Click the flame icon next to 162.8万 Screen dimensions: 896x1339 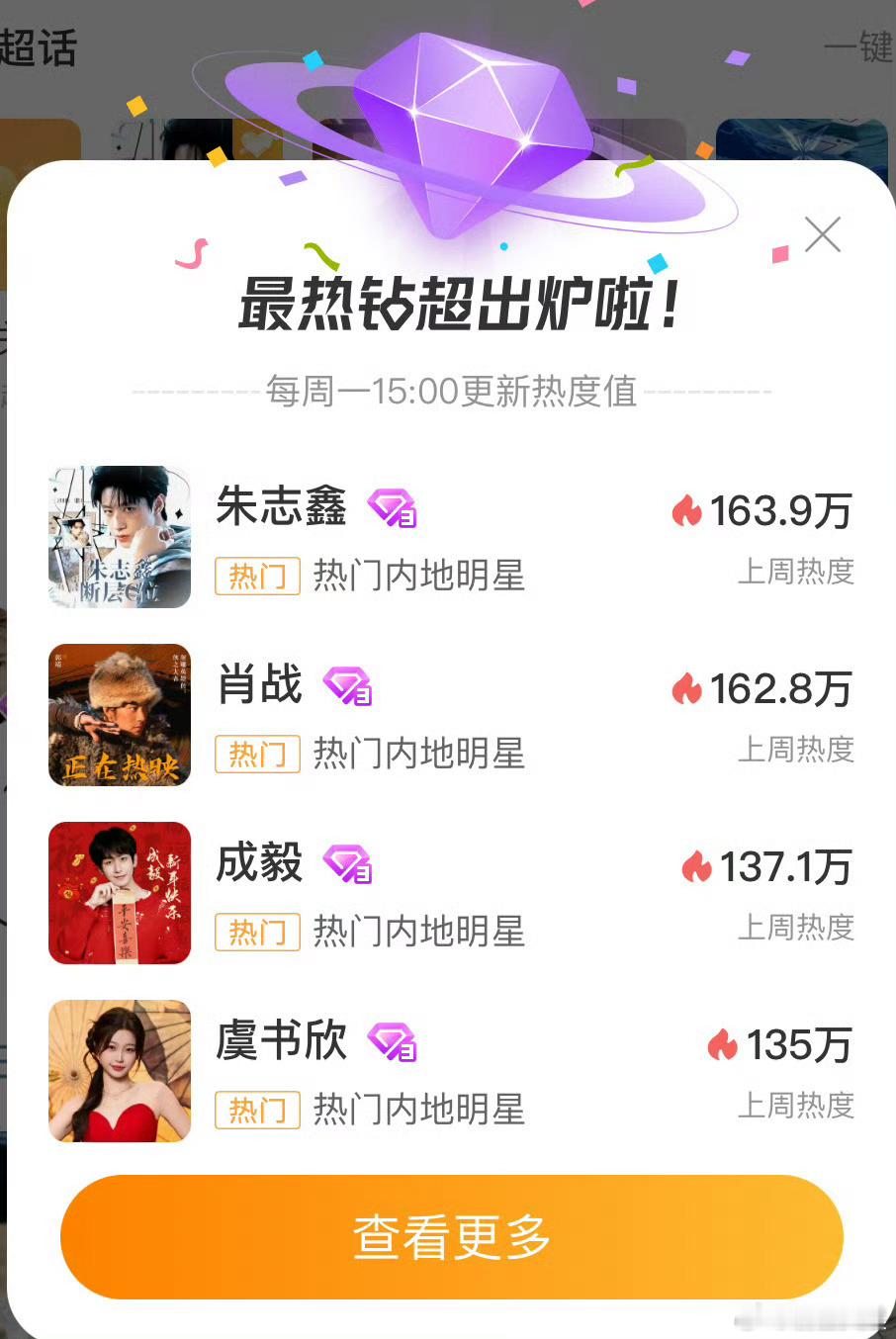pyautogui.click(x=688, y=689)
